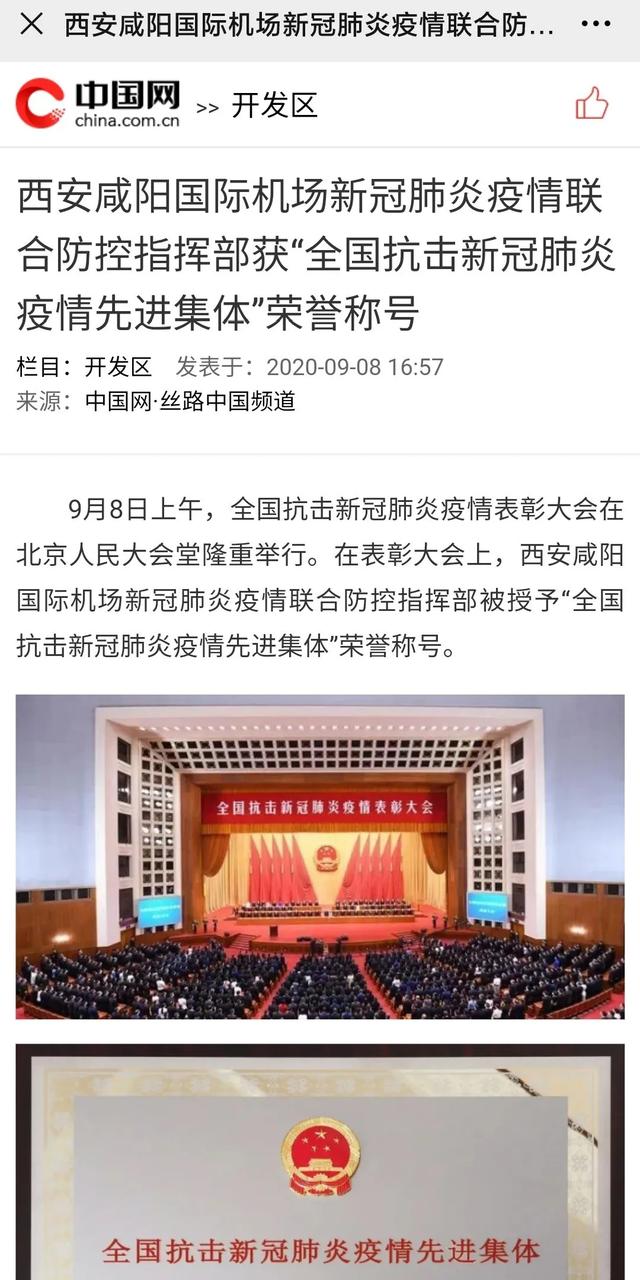Open the 开发区 channel link
This screenshot has width=640, height=1280.
coord(274,104)
